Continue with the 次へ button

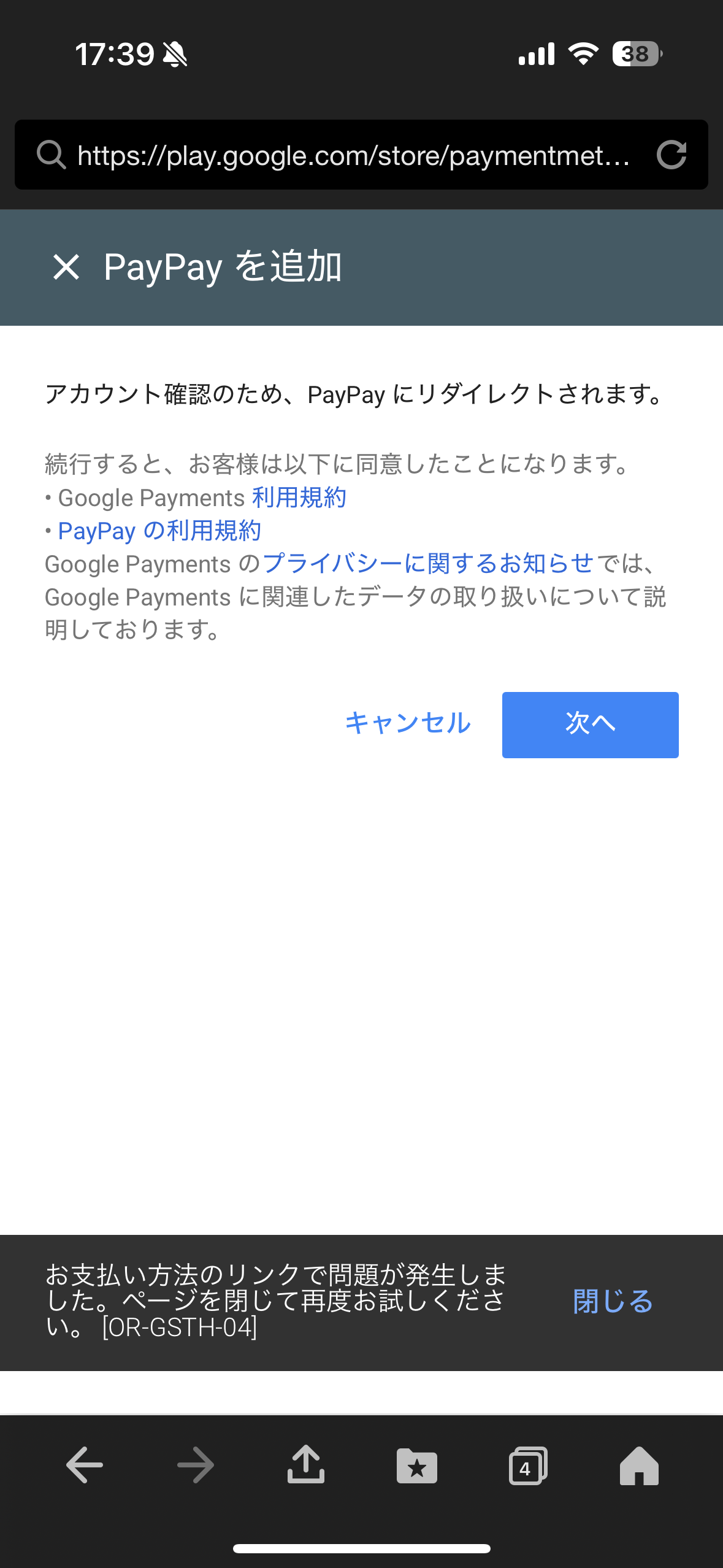point(590,724)
